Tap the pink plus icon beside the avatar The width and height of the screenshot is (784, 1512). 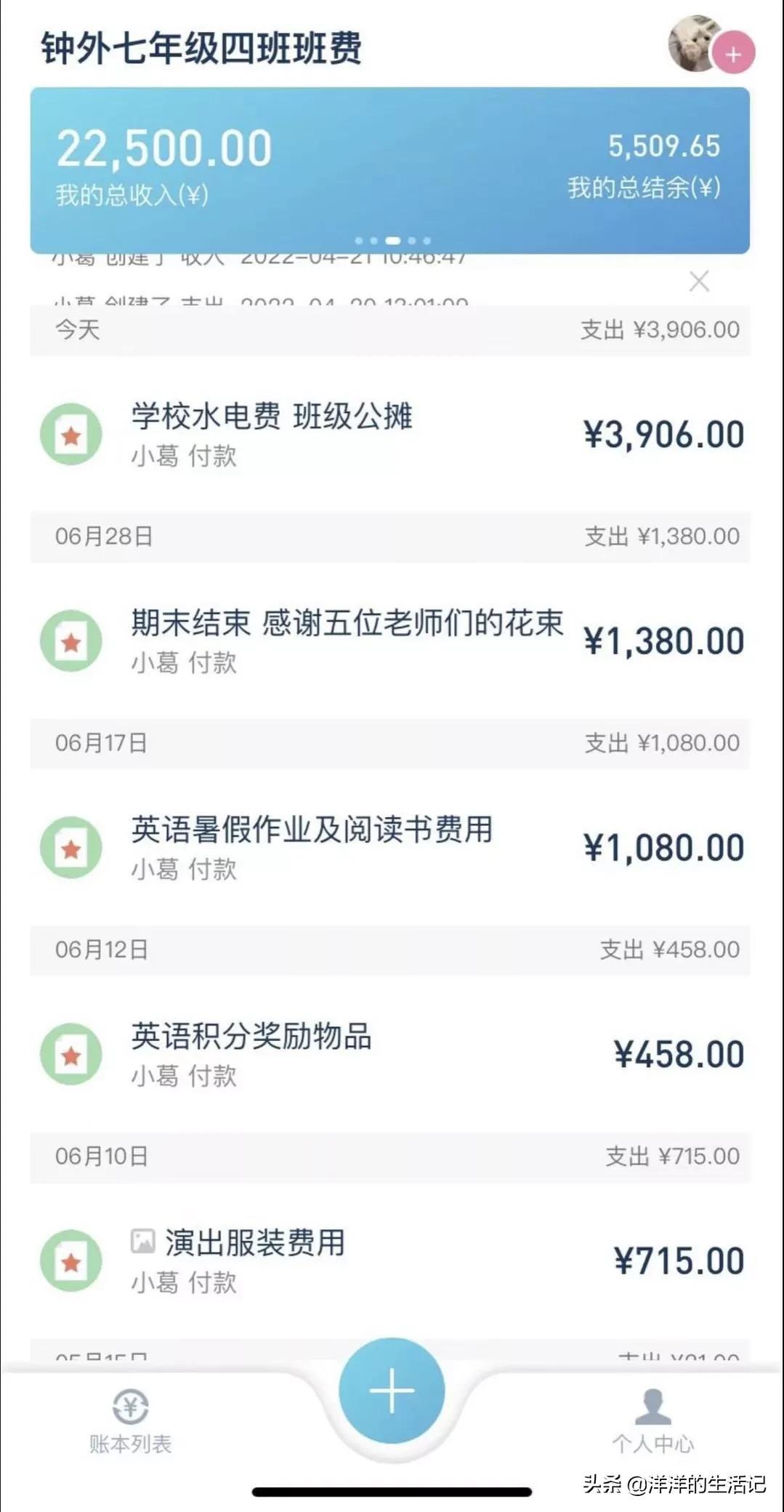733,54
